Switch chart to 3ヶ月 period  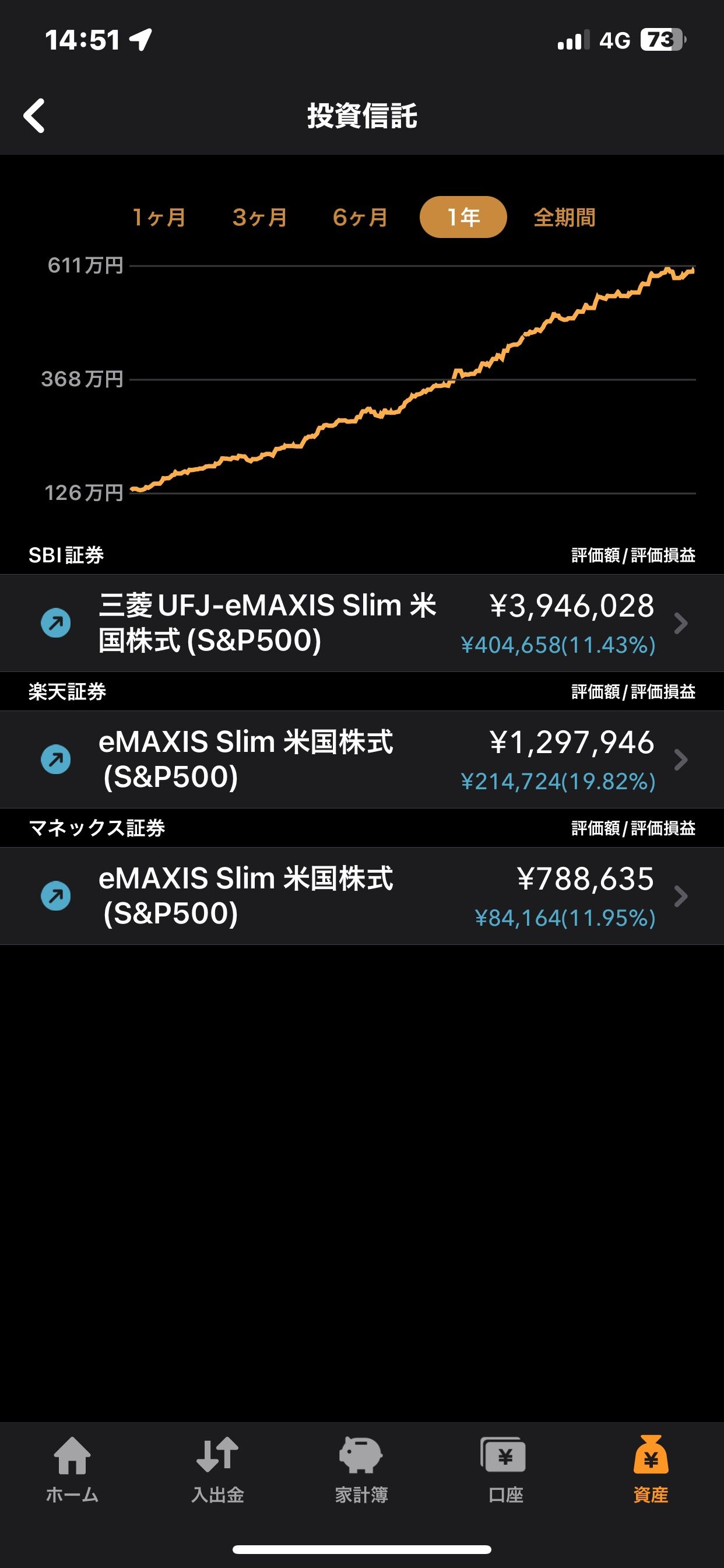pyautogui.click(x=260, y=218)
